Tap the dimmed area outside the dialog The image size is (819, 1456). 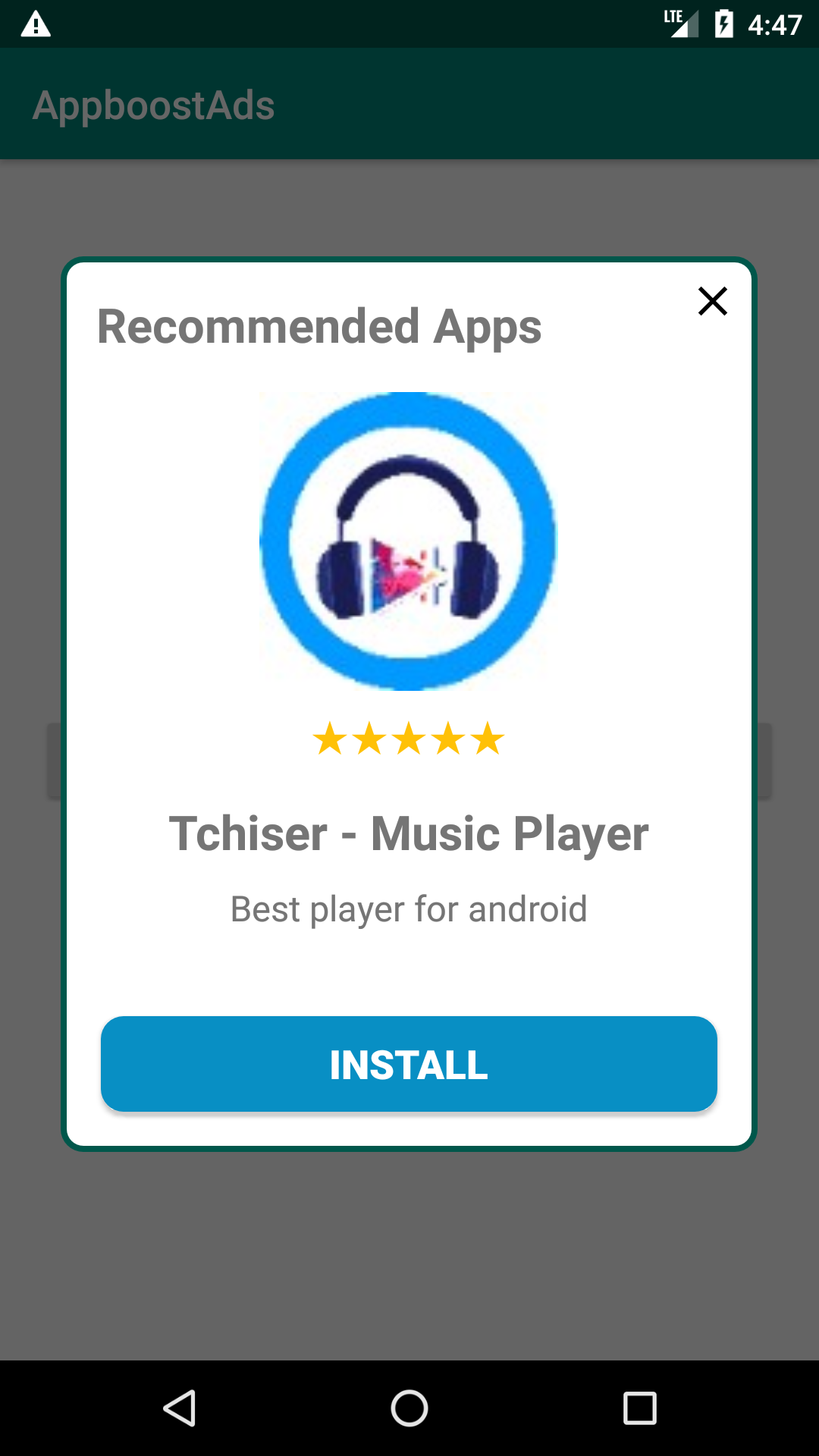click(409, 1251)
